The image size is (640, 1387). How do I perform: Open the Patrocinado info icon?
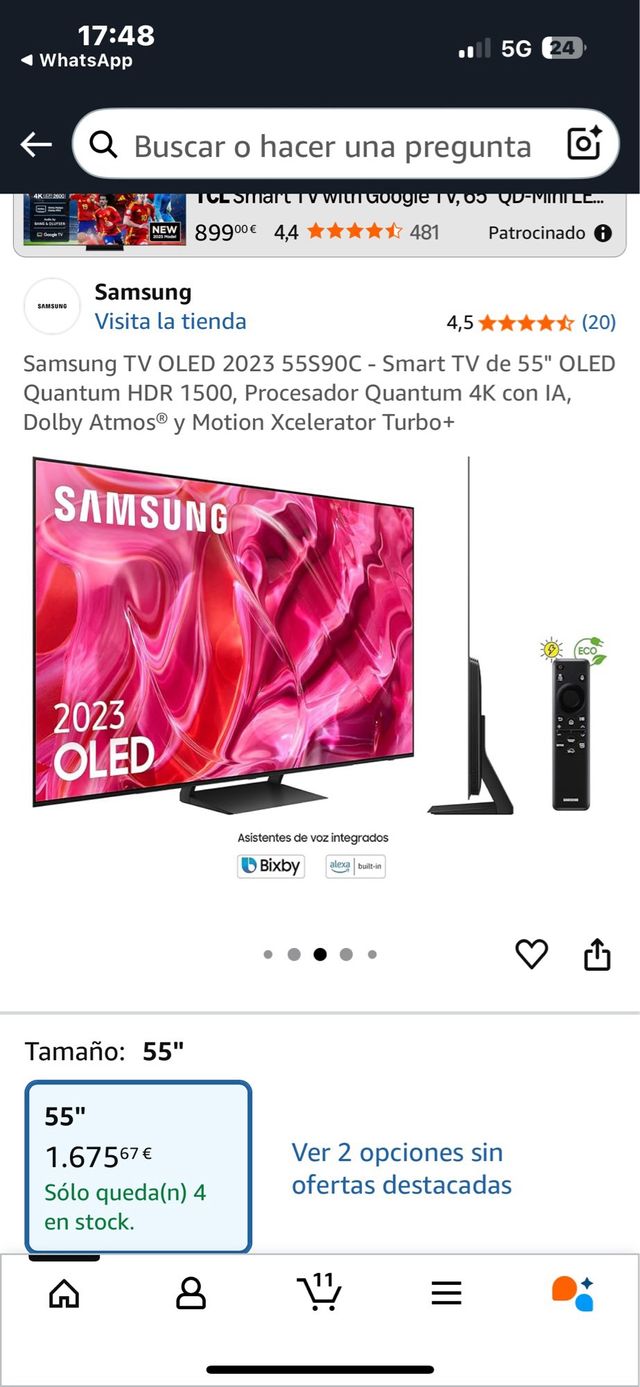[603, 233]
